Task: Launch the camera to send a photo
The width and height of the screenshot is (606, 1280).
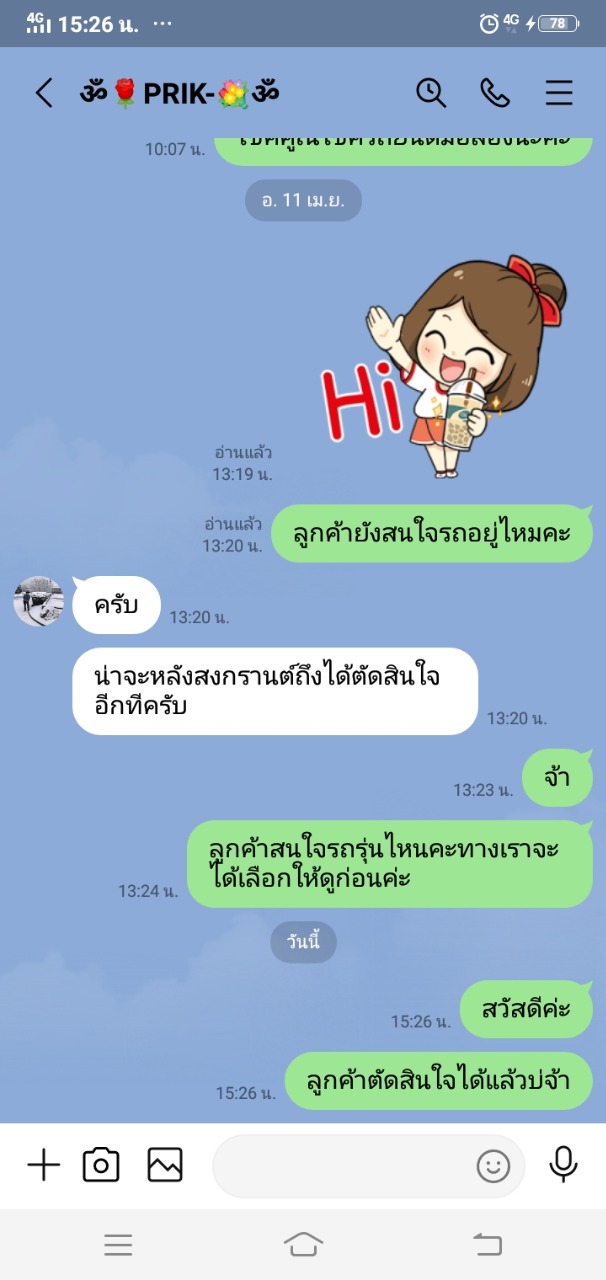Action: point(101,1165)
